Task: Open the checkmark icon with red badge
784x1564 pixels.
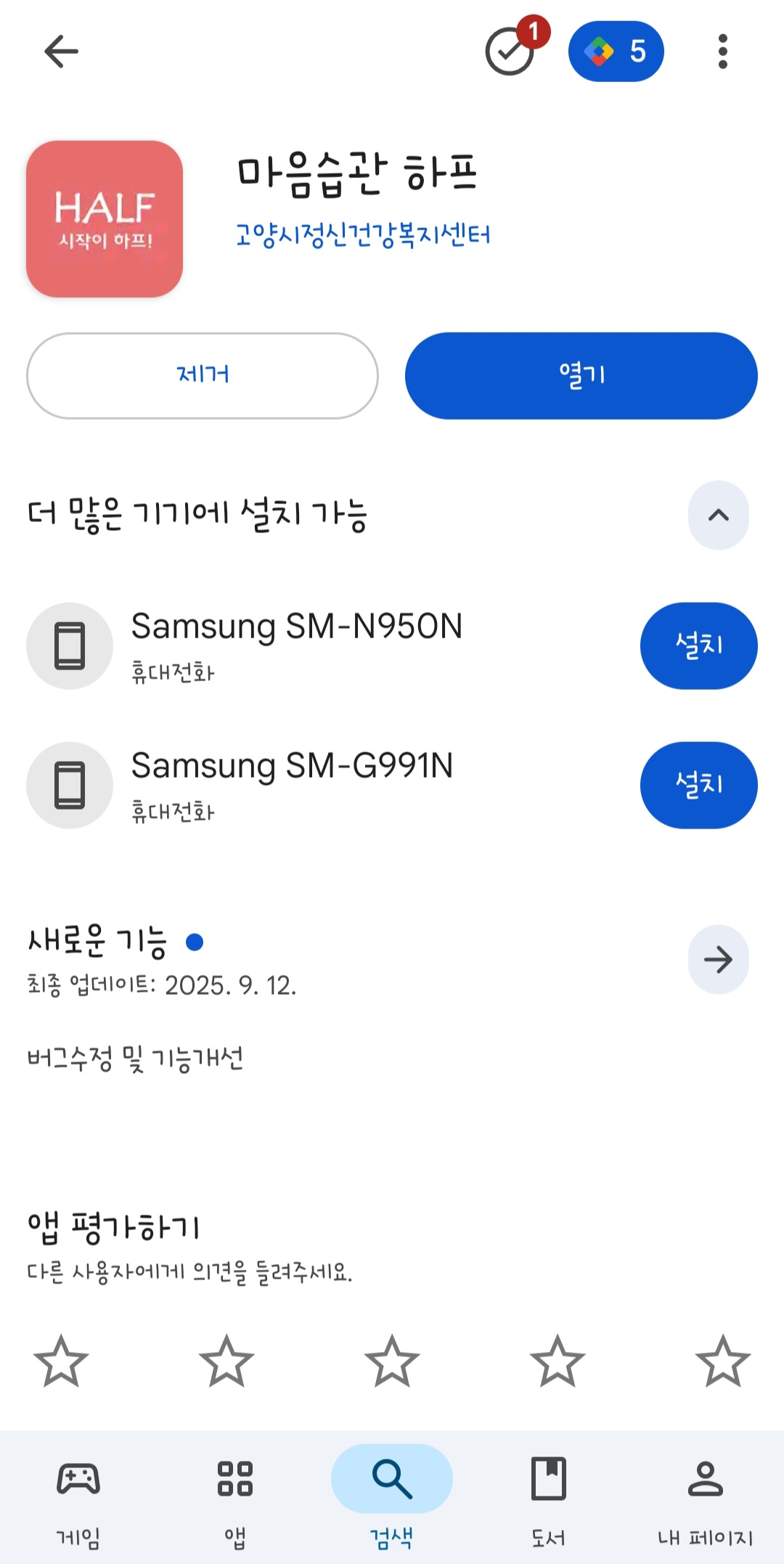Action: [511, 52]
